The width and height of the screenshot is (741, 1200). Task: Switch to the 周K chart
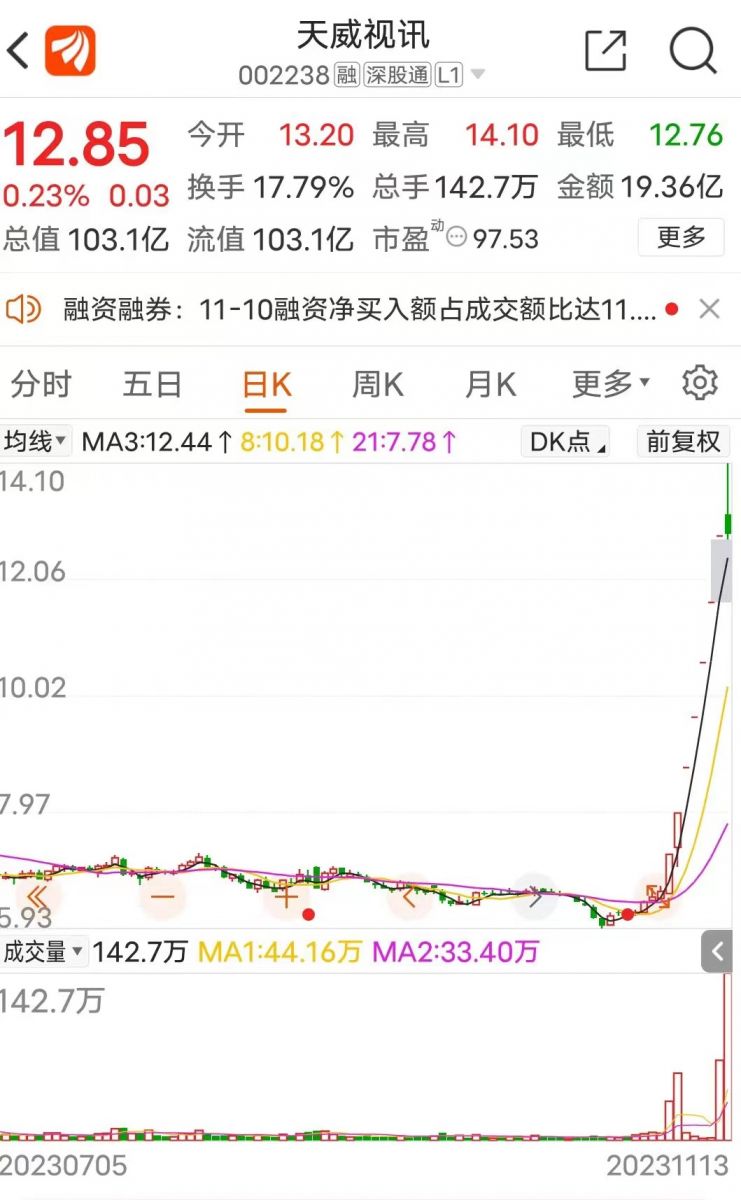tap(377, 384)
